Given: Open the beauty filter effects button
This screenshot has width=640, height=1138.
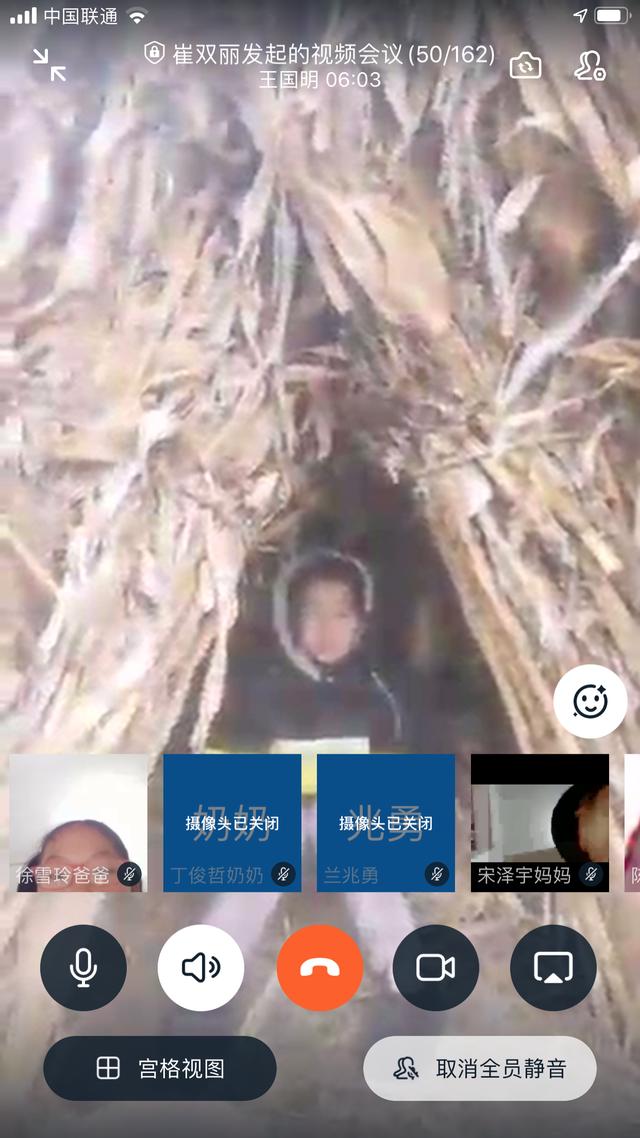Looking at the screenshot, I should click(590, 701).
